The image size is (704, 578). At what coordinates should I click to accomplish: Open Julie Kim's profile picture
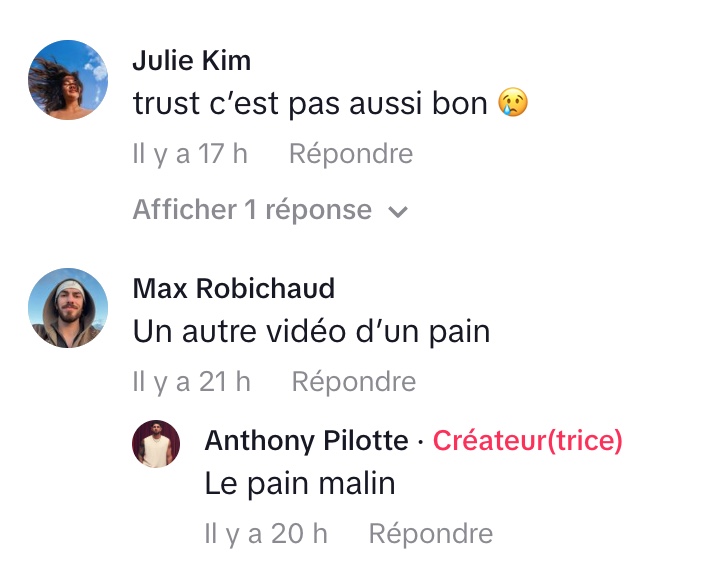[x=68, y=80]
